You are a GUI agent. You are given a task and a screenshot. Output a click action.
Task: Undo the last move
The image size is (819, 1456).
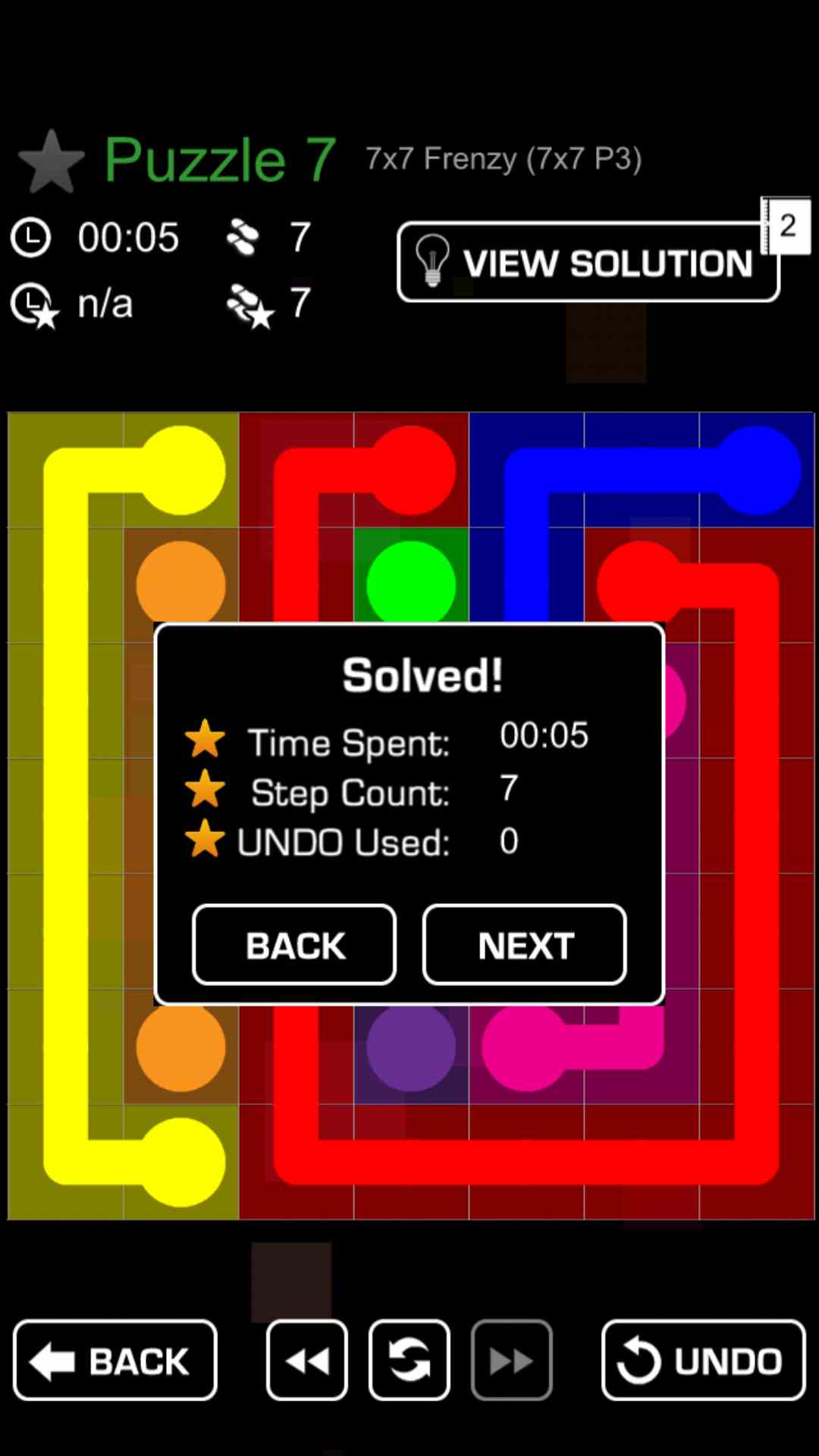pyautogui.click(x=703, y=1360)
